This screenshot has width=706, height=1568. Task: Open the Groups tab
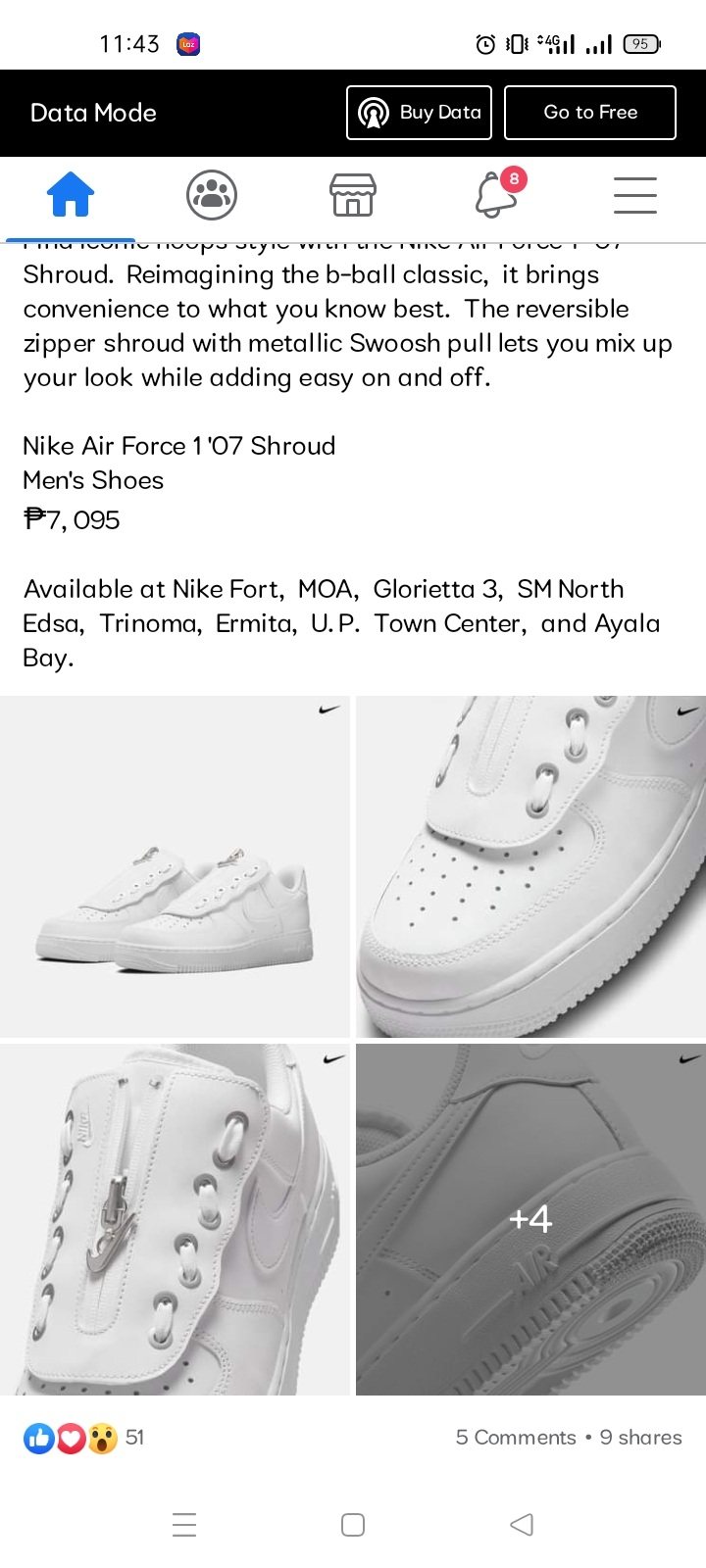pyautogui.click(x=212, y=194)
